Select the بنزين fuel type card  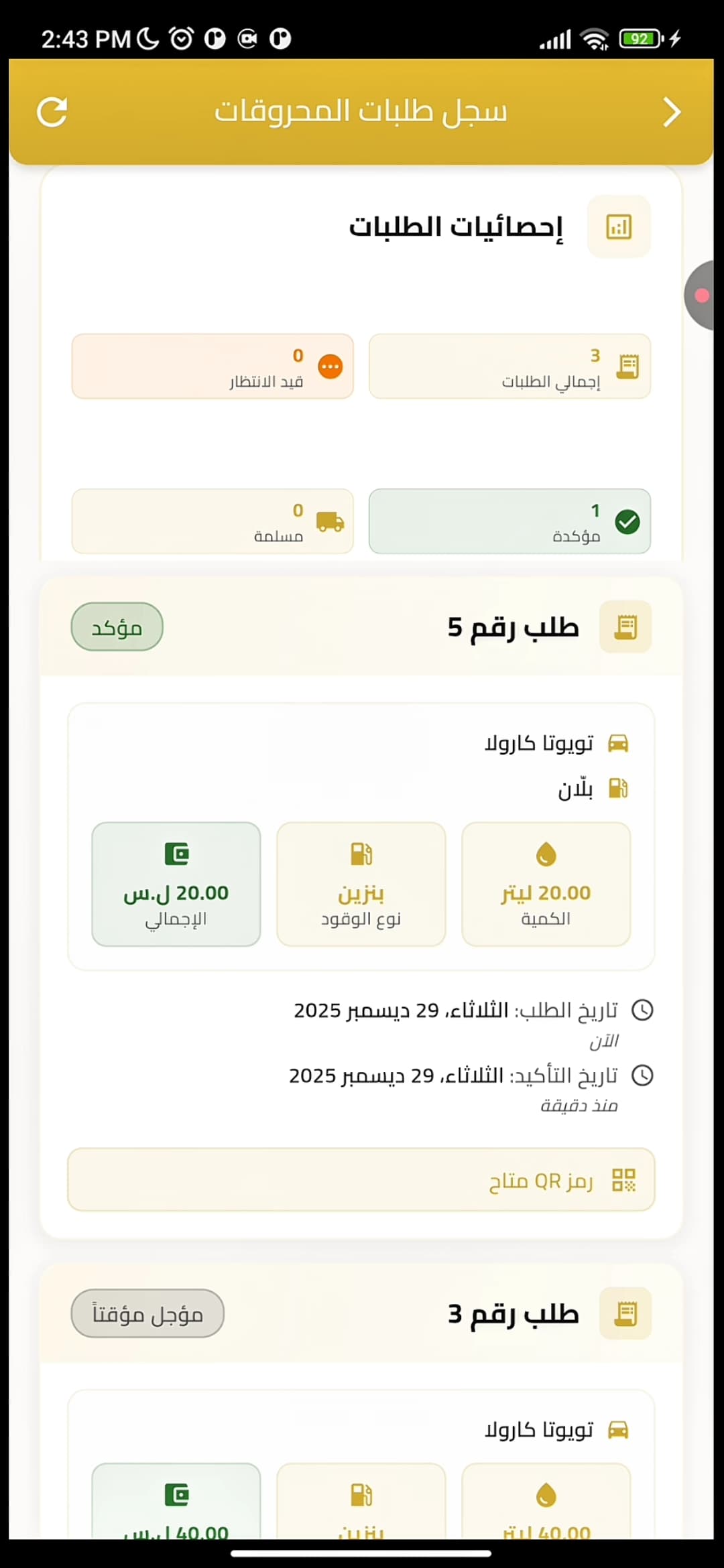point(361,885)
